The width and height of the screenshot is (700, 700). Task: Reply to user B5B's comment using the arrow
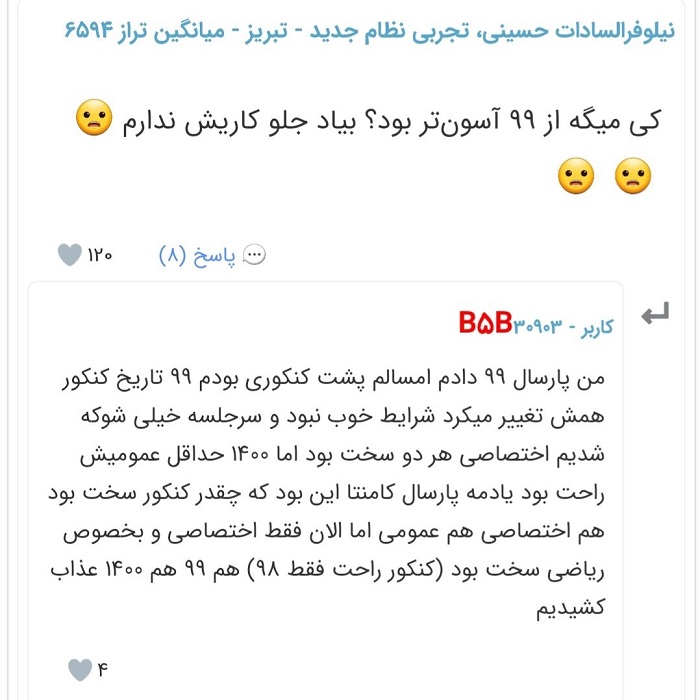pyautogui.click(x=655, y=316)
